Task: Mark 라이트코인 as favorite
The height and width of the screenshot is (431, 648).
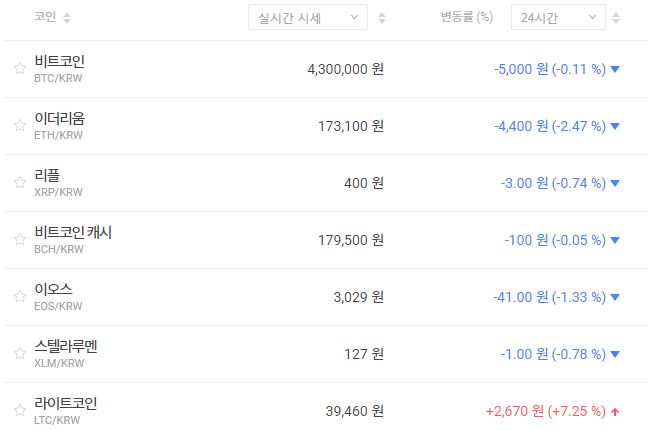Action: pyautogui.click(x=19, y=411)
